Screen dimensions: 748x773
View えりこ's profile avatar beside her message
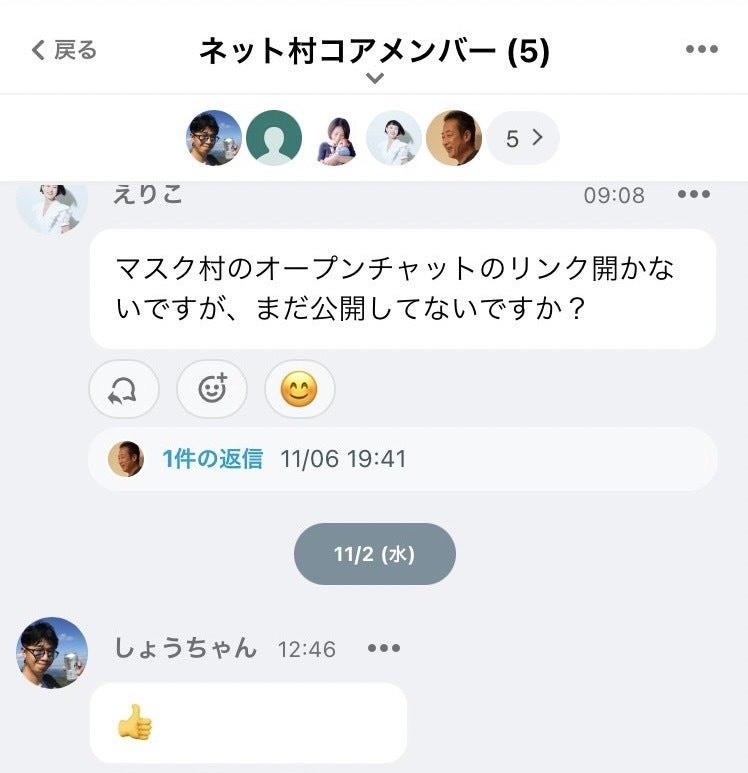click(x=51, y=205)
